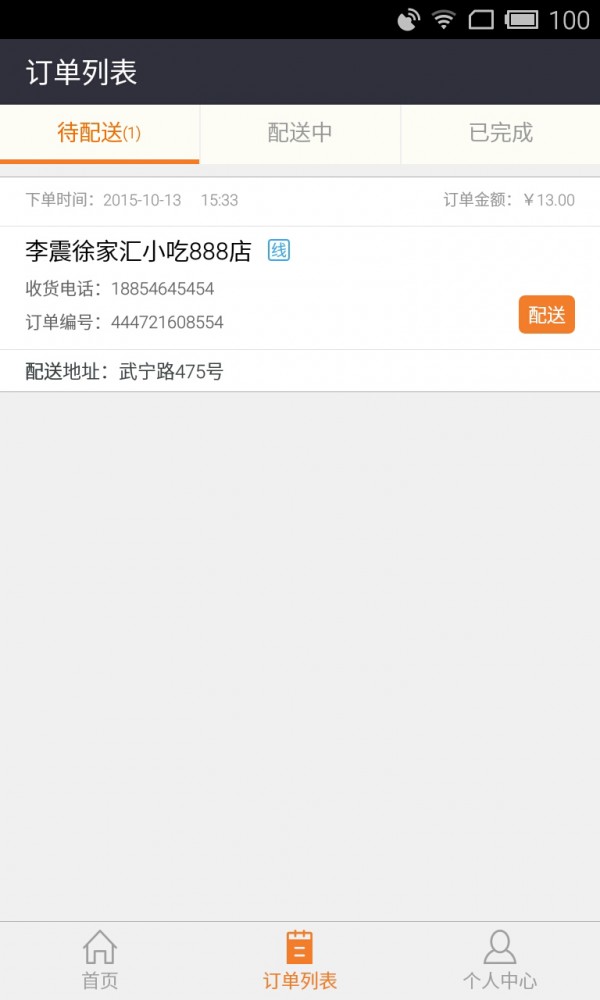Image resolution: width=600 pixels, height=1000 pixels.
Task: Open the 个人中心 tab
Action: 499,960
